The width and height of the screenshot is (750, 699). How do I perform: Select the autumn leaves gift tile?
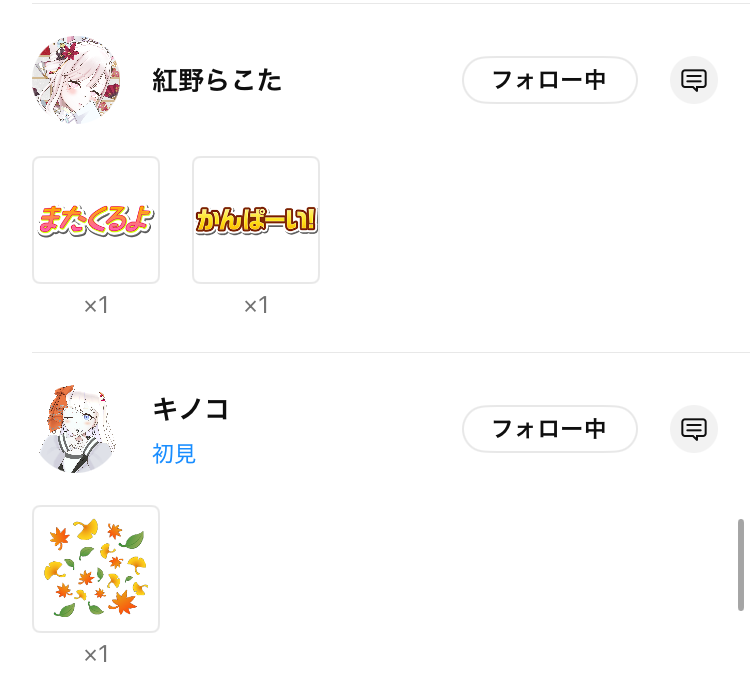(x=96, y=569)
